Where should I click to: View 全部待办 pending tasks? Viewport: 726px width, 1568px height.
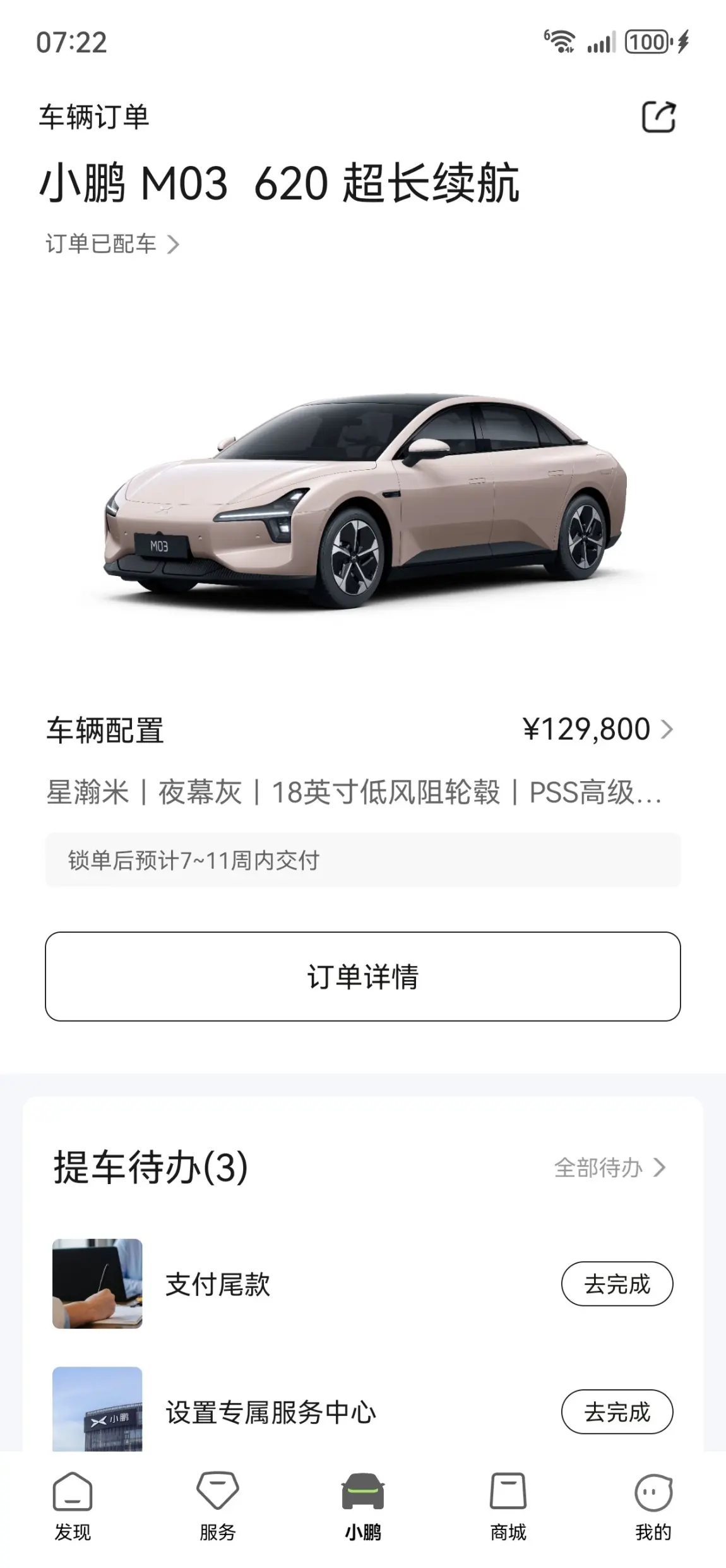tap(609, 1168)
